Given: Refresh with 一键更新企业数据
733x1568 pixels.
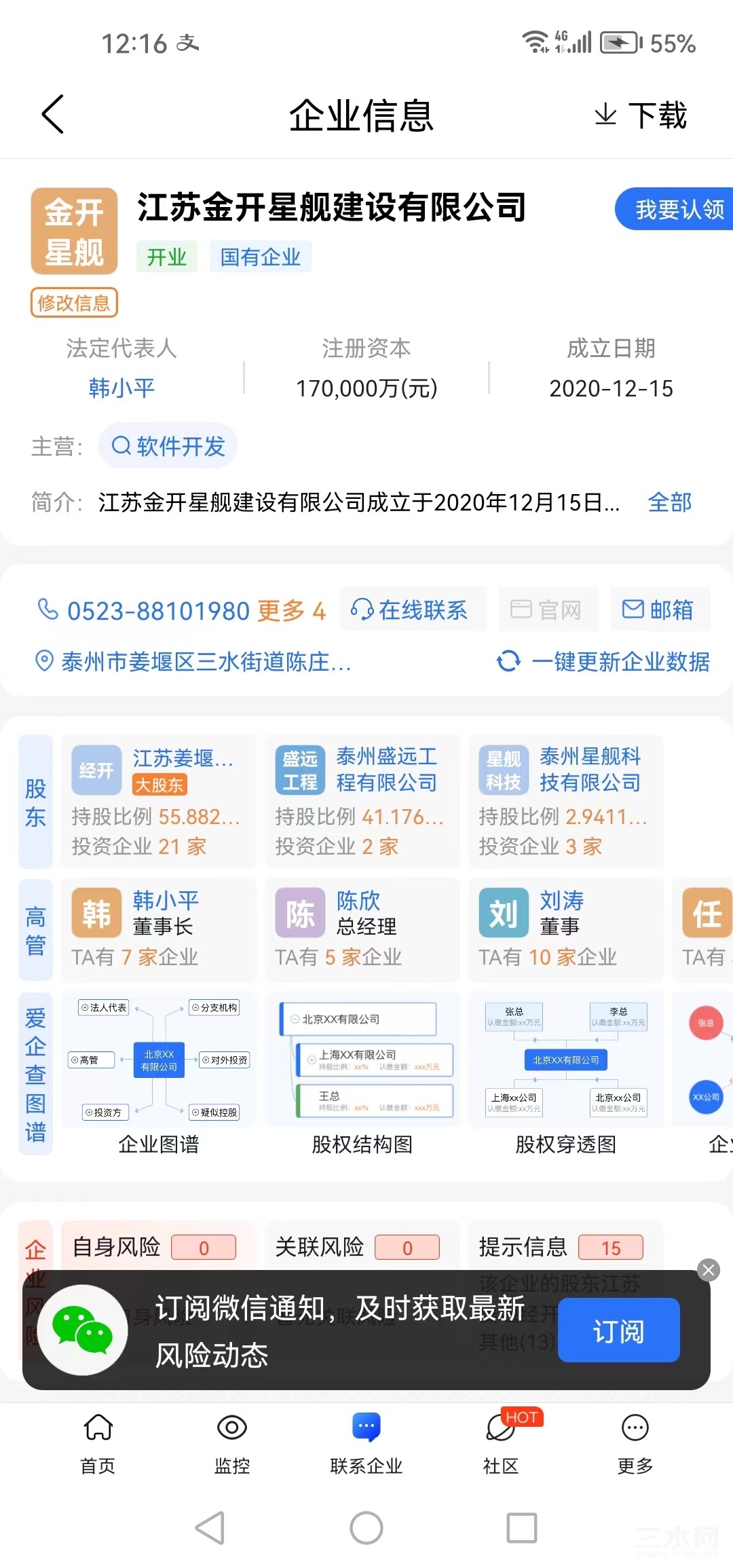Looking at the screenshot, I should [x=604, y=661].
